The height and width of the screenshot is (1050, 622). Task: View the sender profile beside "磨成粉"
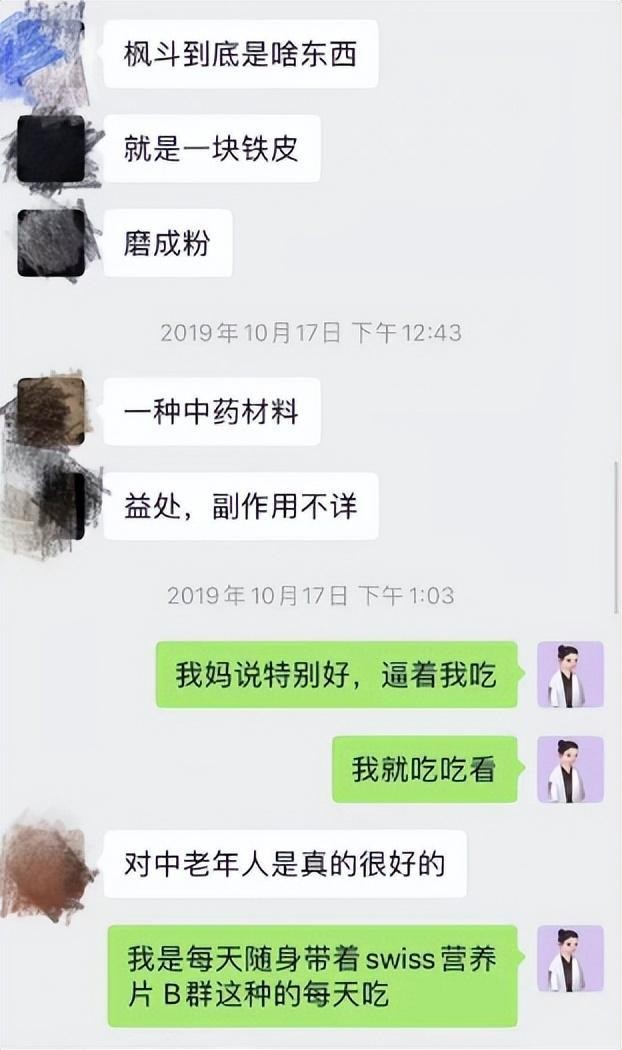coord(51,243)
